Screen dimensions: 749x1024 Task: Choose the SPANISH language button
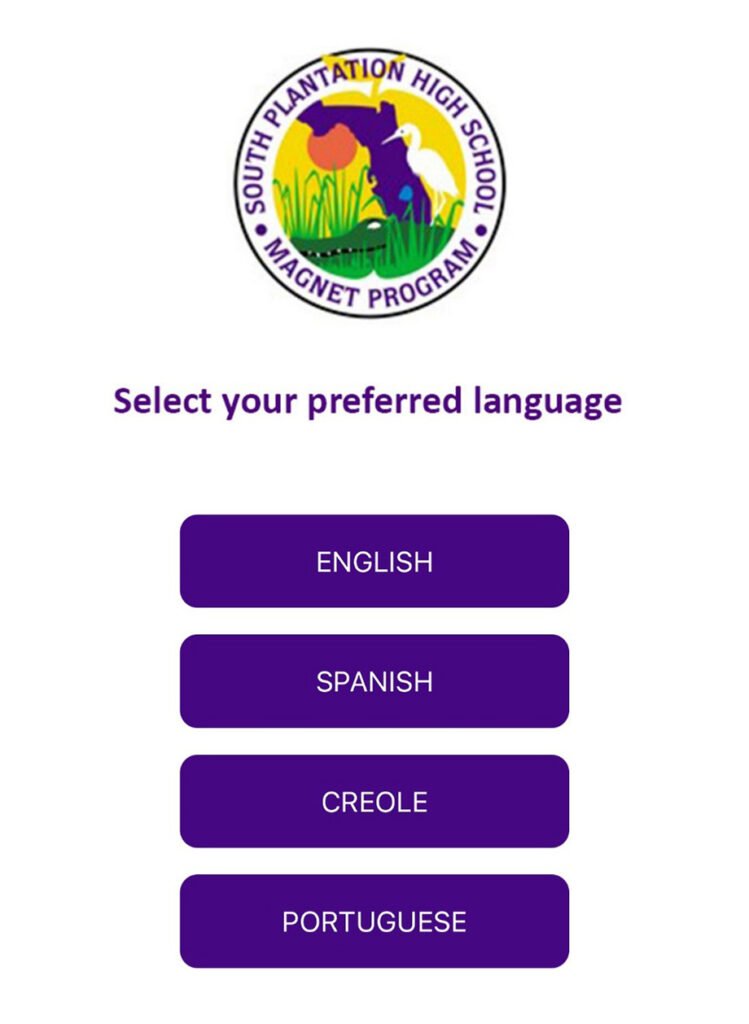click(x=374, y=681)
